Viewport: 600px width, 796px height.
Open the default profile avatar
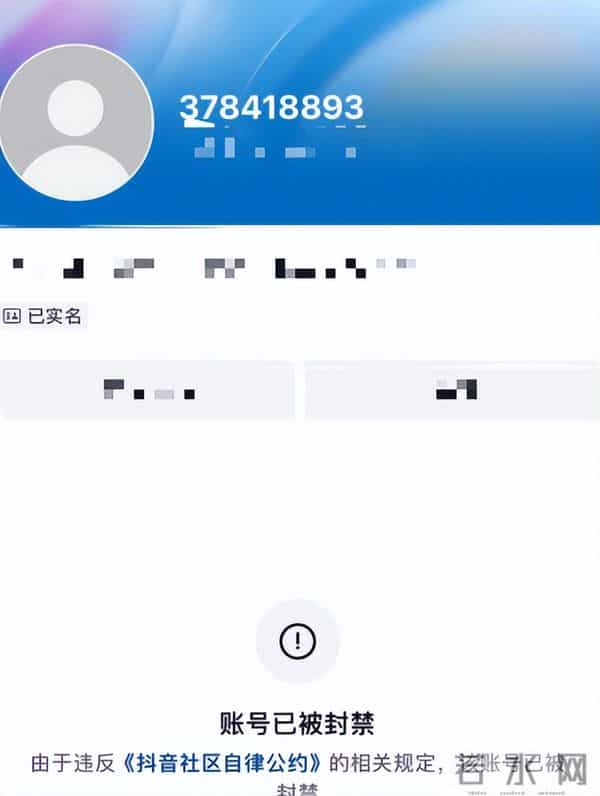tap(77, 122)
